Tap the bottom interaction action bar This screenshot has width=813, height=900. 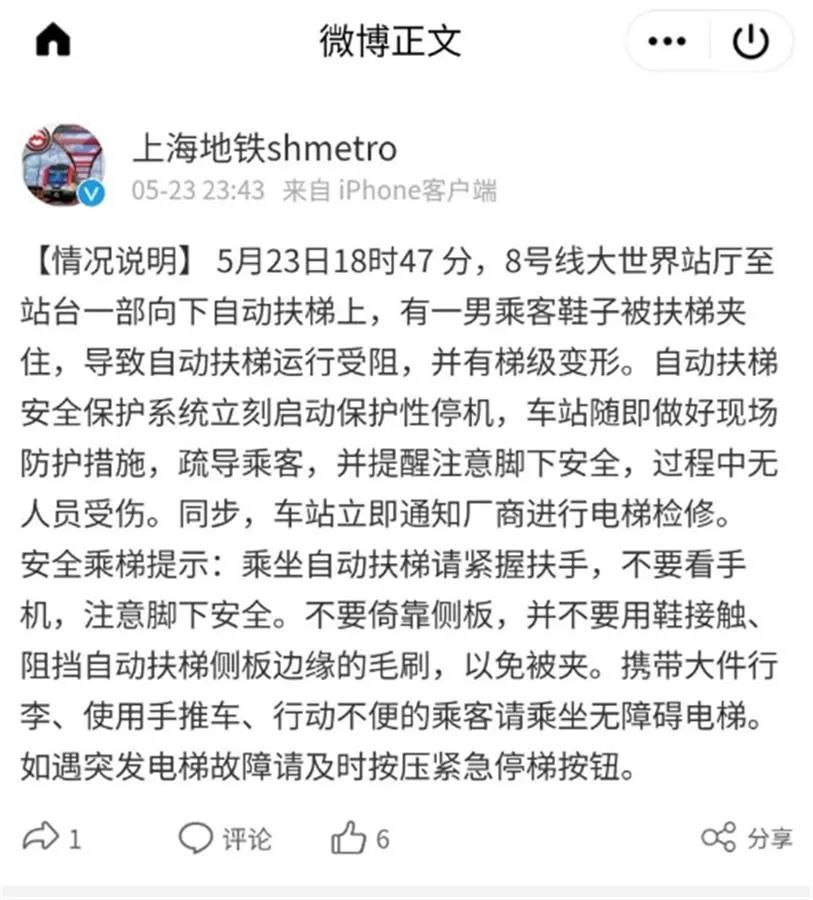(406, 840)
